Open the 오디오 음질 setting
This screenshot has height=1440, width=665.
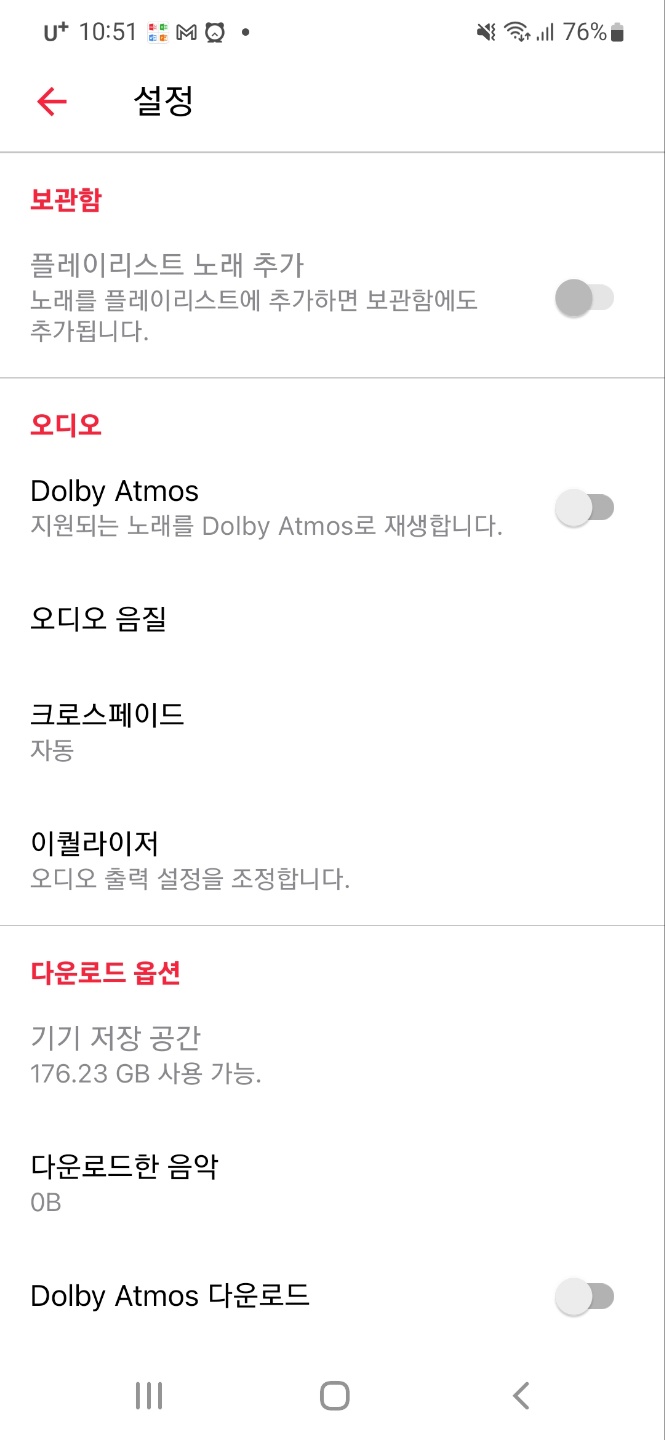98,619
